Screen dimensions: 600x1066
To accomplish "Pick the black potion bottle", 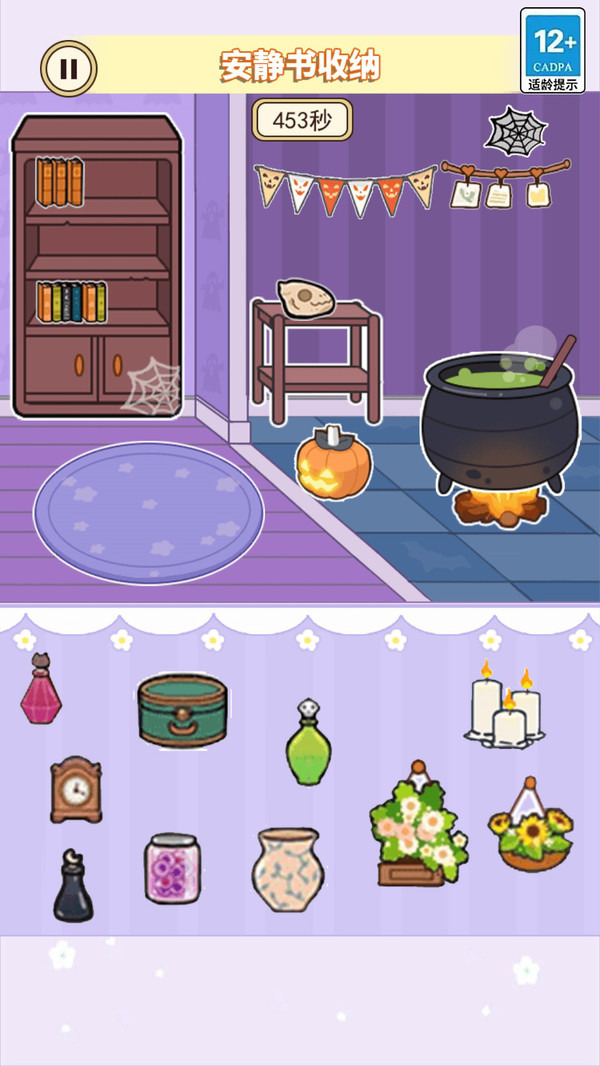I will point(73,888).
